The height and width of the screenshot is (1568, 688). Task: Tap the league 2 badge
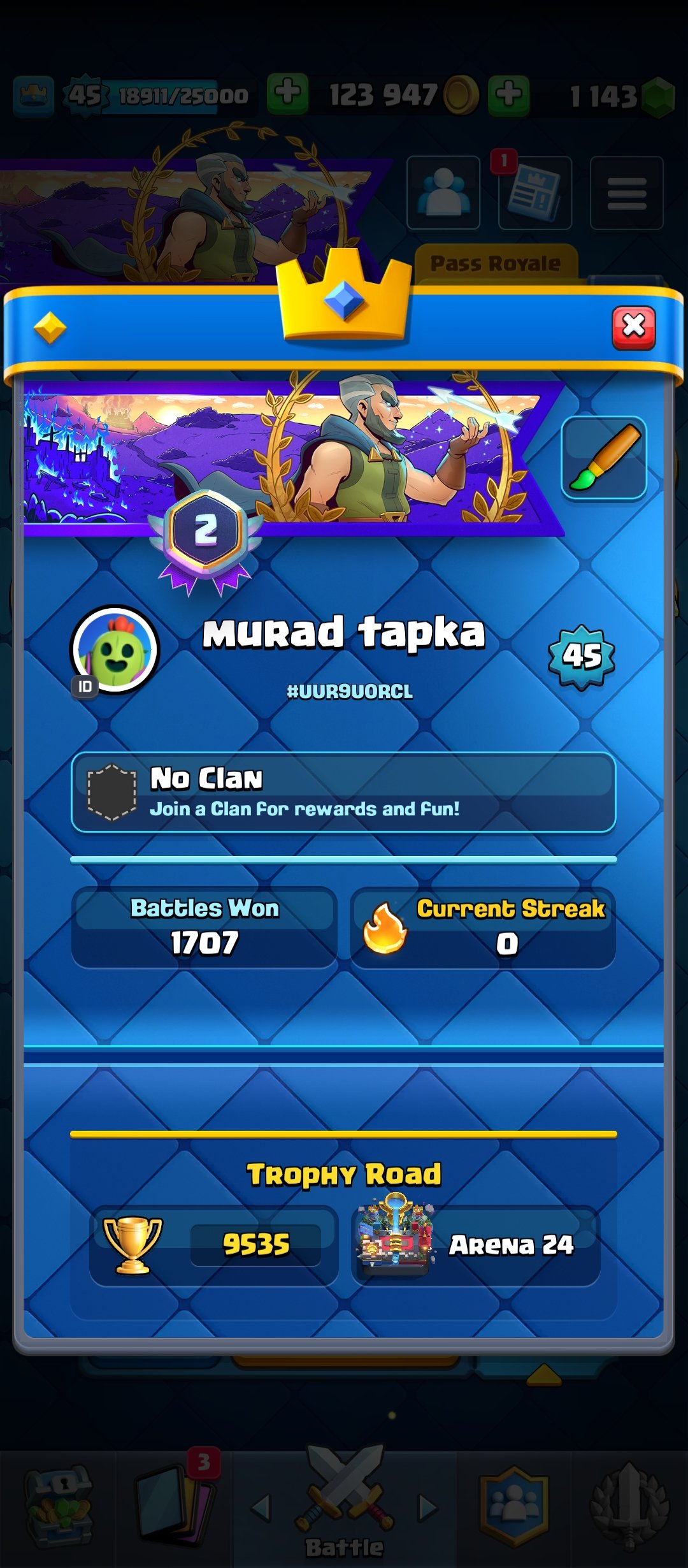tap(205, 532)
